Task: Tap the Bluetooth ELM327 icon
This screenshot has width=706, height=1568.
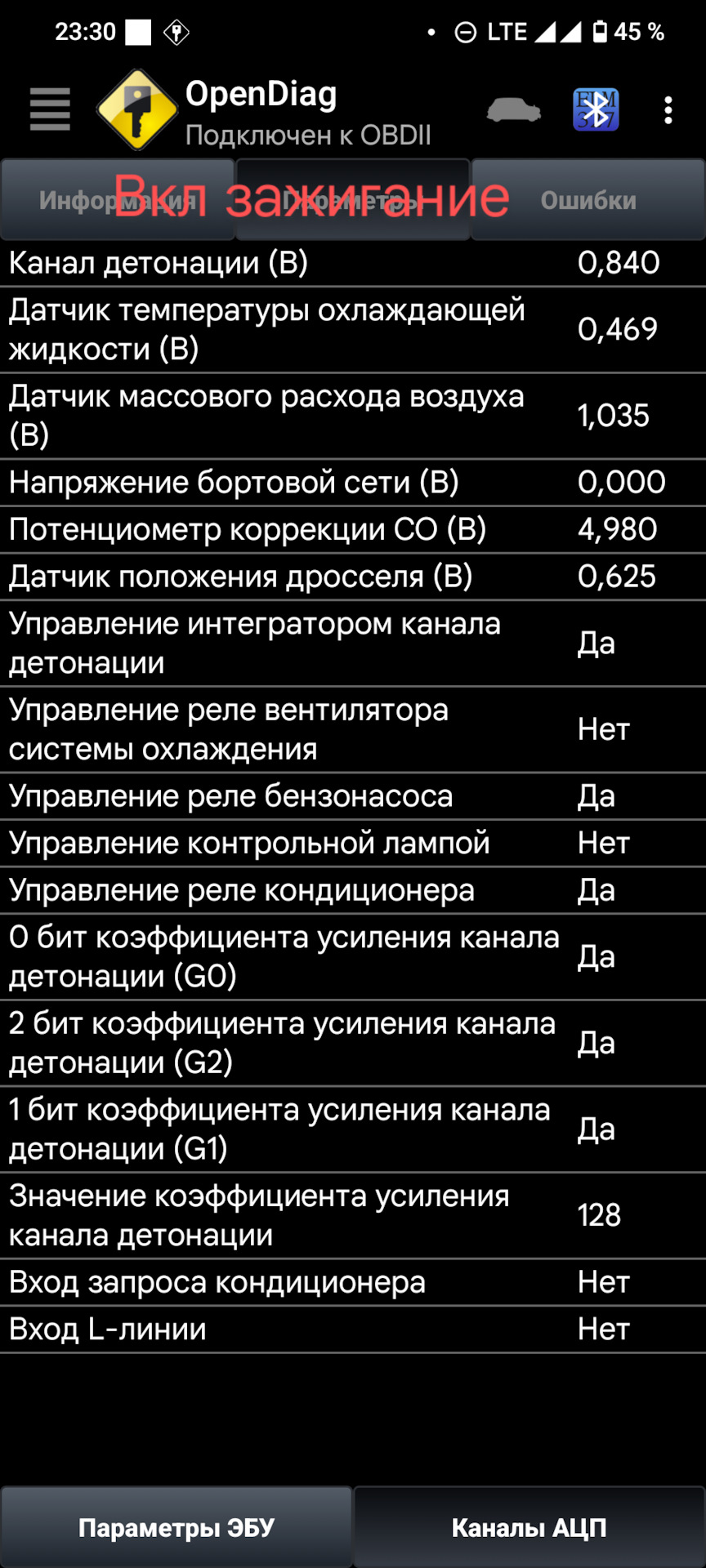Action: [x=596, y=109]
